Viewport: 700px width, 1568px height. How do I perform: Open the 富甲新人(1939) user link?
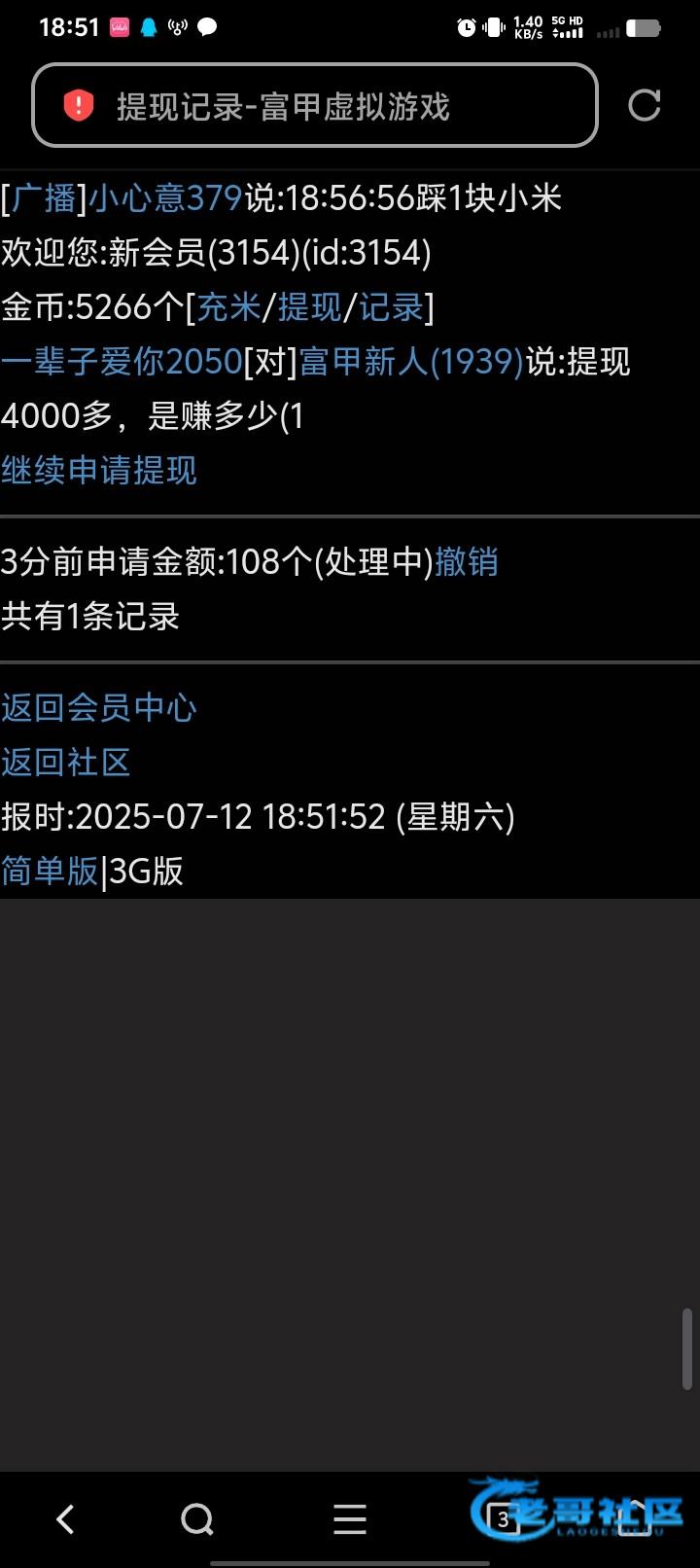411,362
